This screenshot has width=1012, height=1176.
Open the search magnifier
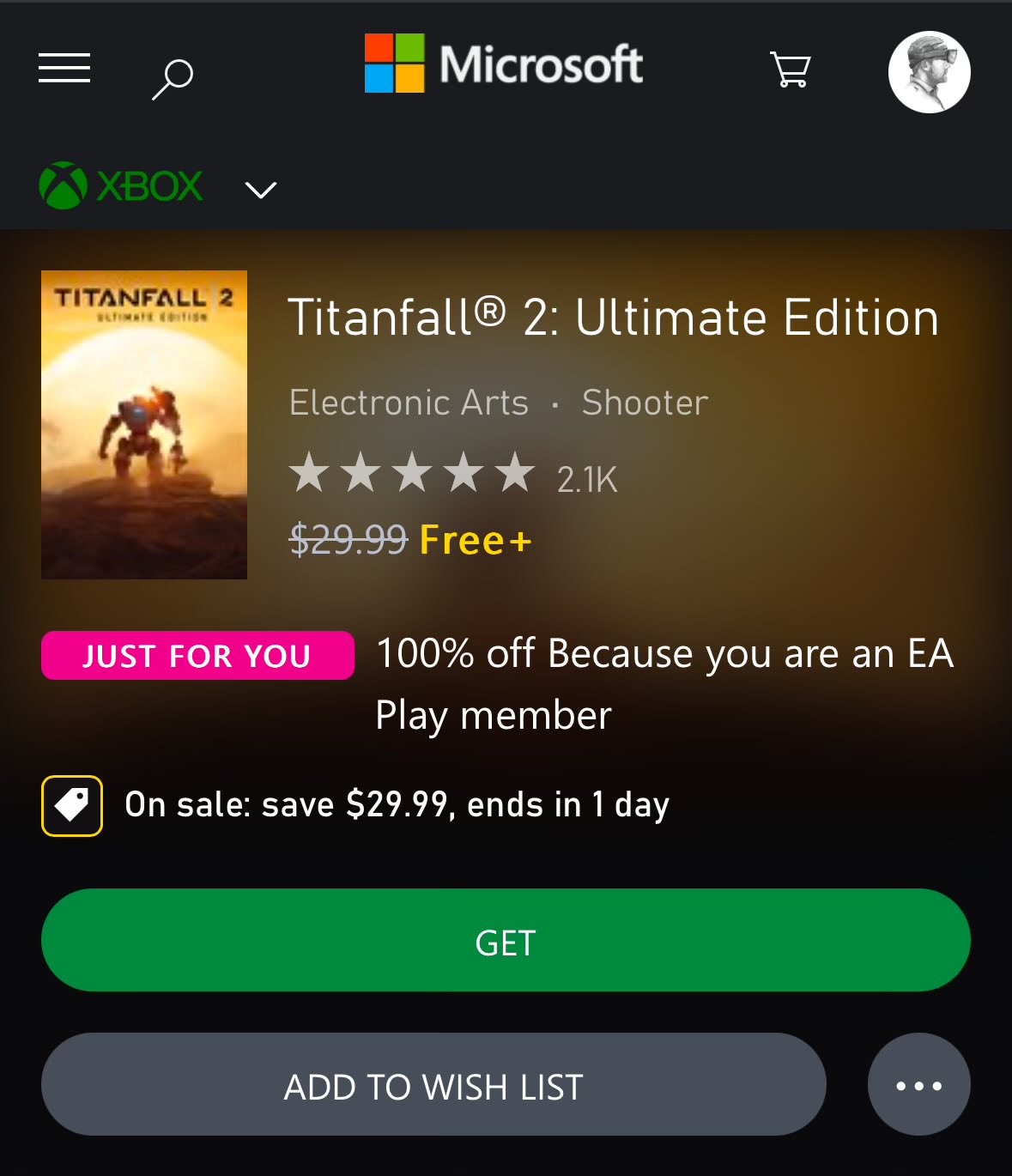[x=173, y=79]
